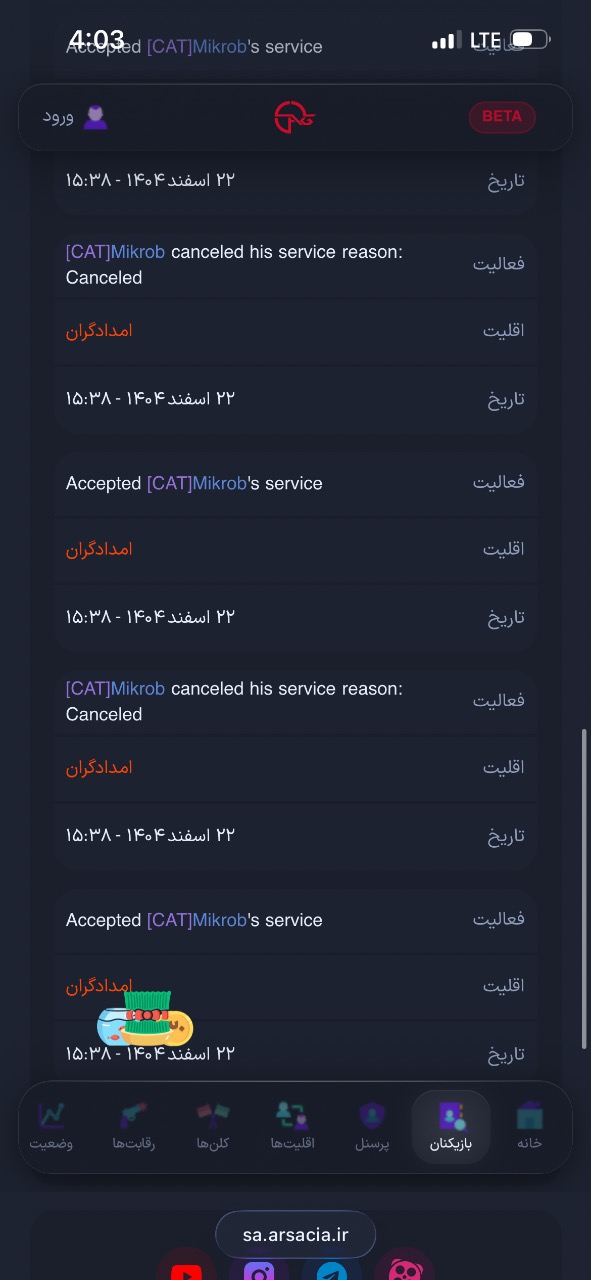The height and width of the screenshot is (1280, 591).
Task: Tap the sa.arsacia.ir address bar
Action: [295, 1234]
